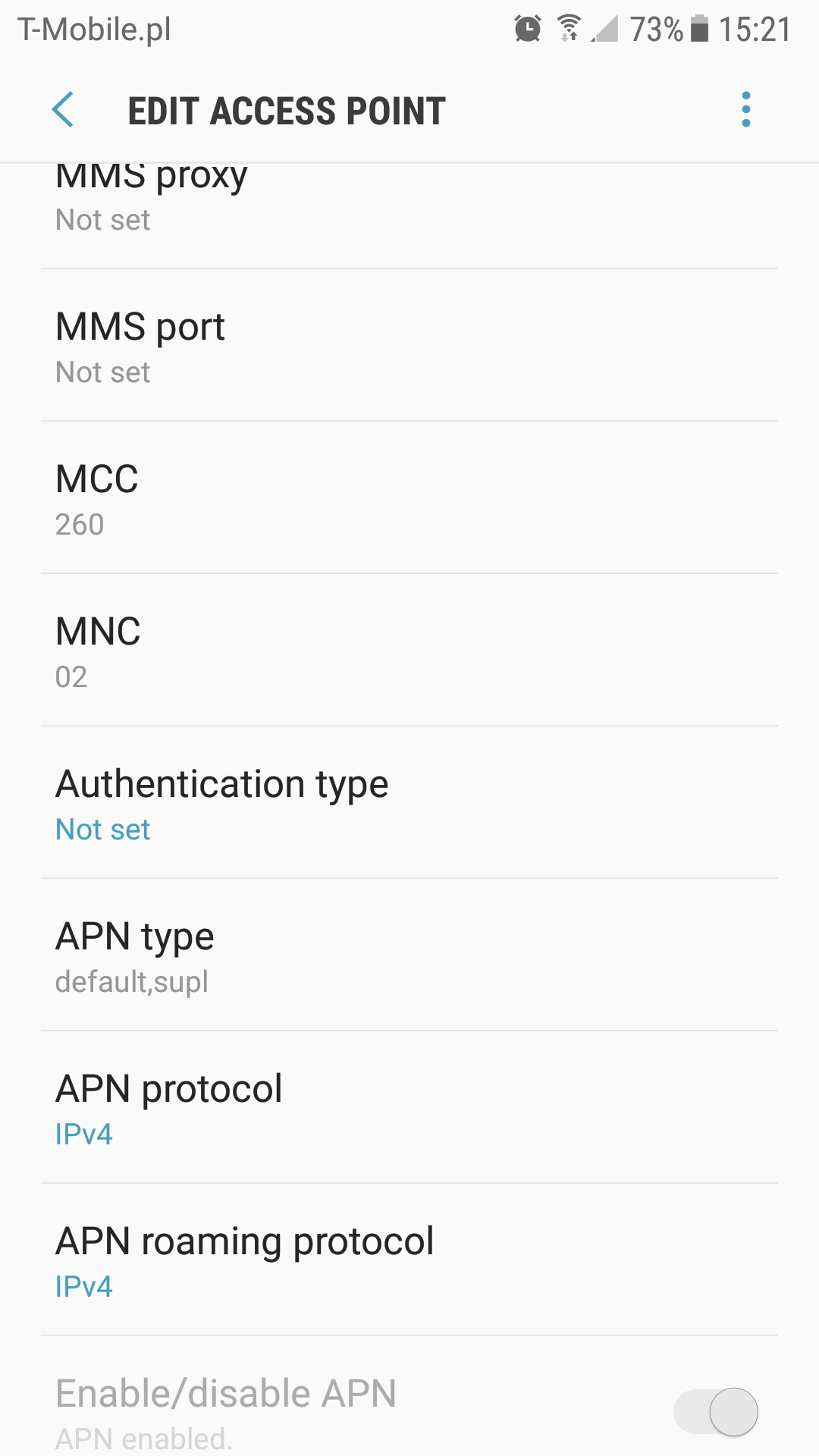
Task: Choose the APN protocol
Action: pyautogui.click(x=409, y=1109)
